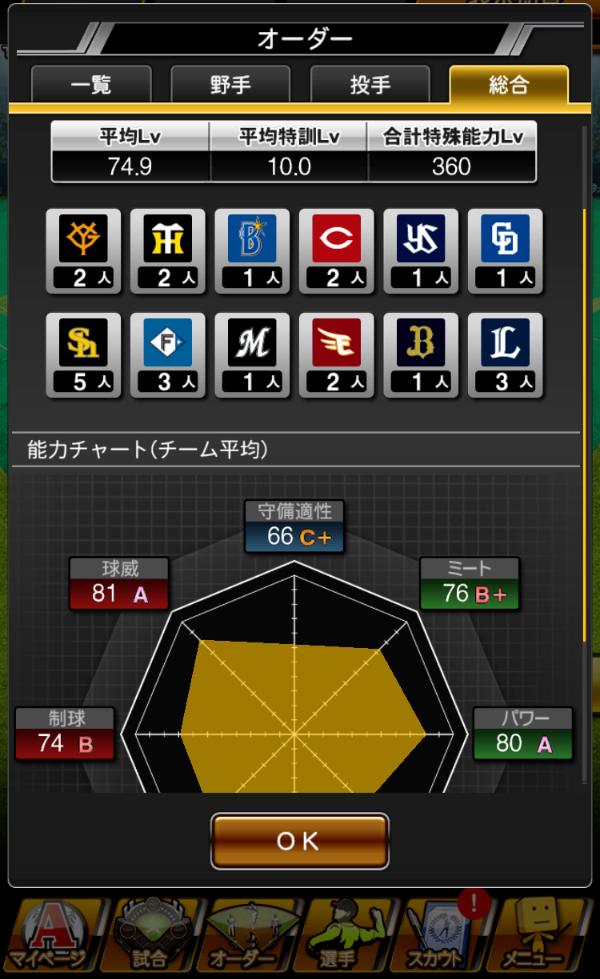Switch to the 野手 tab
The image size is (600, 979).
click(230, 85)
